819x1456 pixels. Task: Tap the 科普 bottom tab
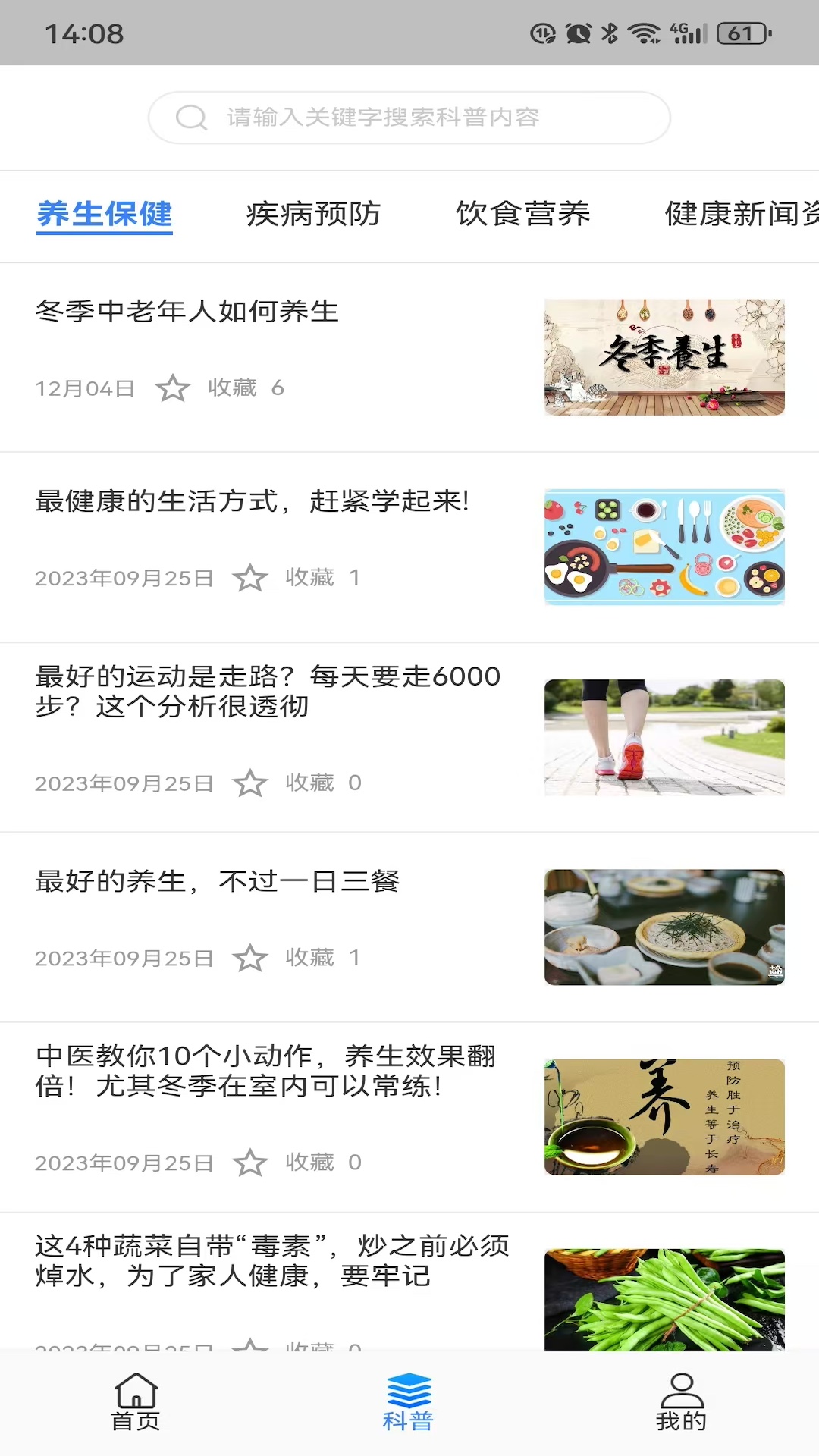[409, 1402]
